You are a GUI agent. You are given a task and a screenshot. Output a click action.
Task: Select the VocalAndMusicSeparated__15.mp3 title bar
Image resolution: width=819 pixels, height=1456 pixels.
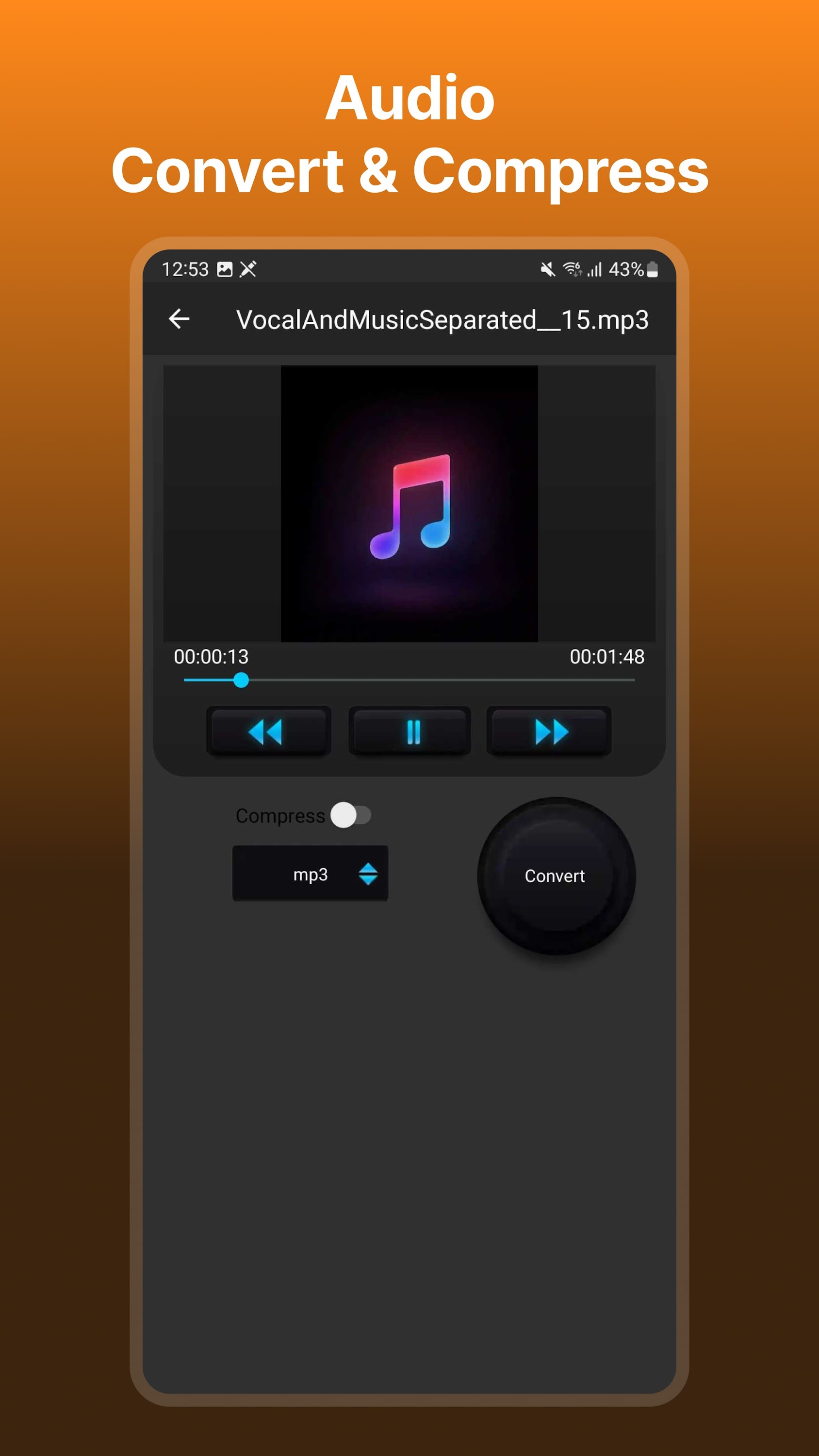(x=443, y=319)
